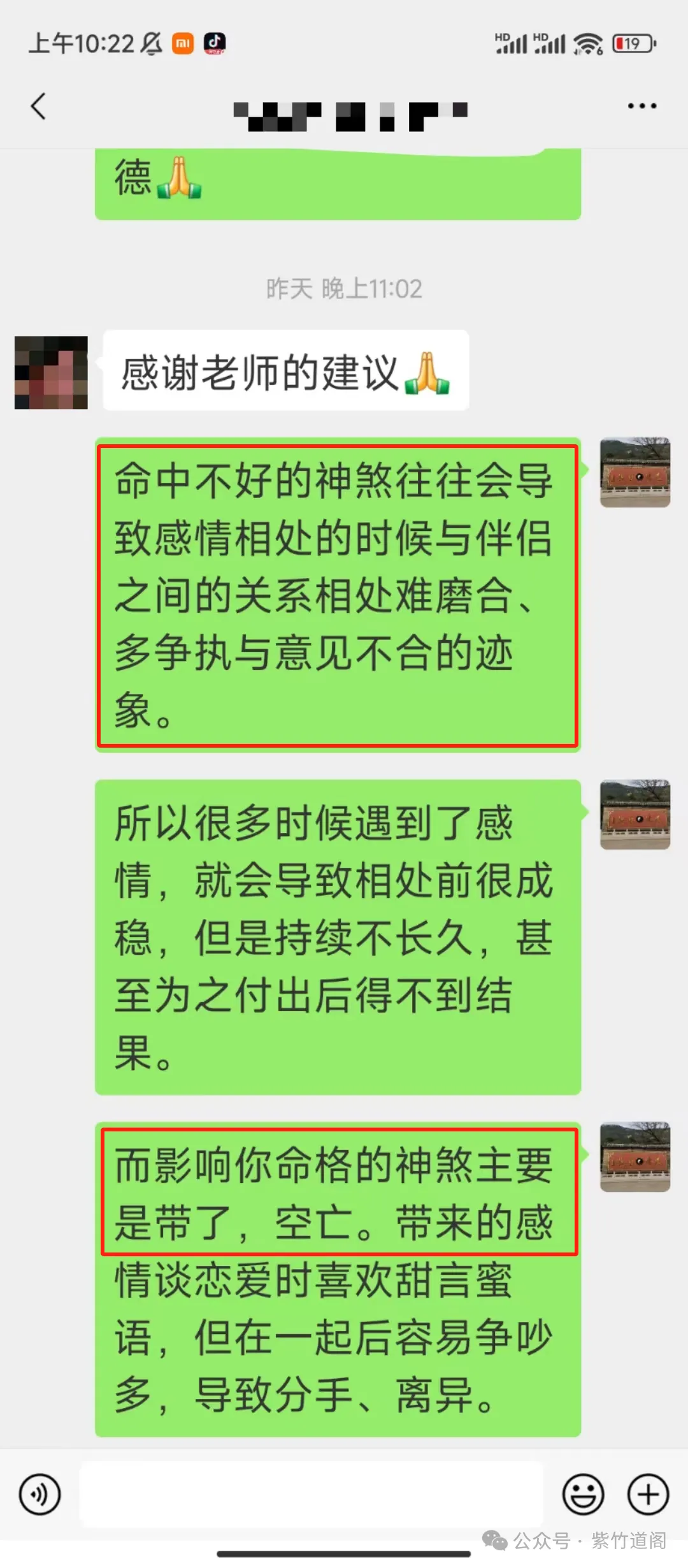688x1568 pixels.
Task: Focus the message text field
Action: click(x=311, y=1493)
